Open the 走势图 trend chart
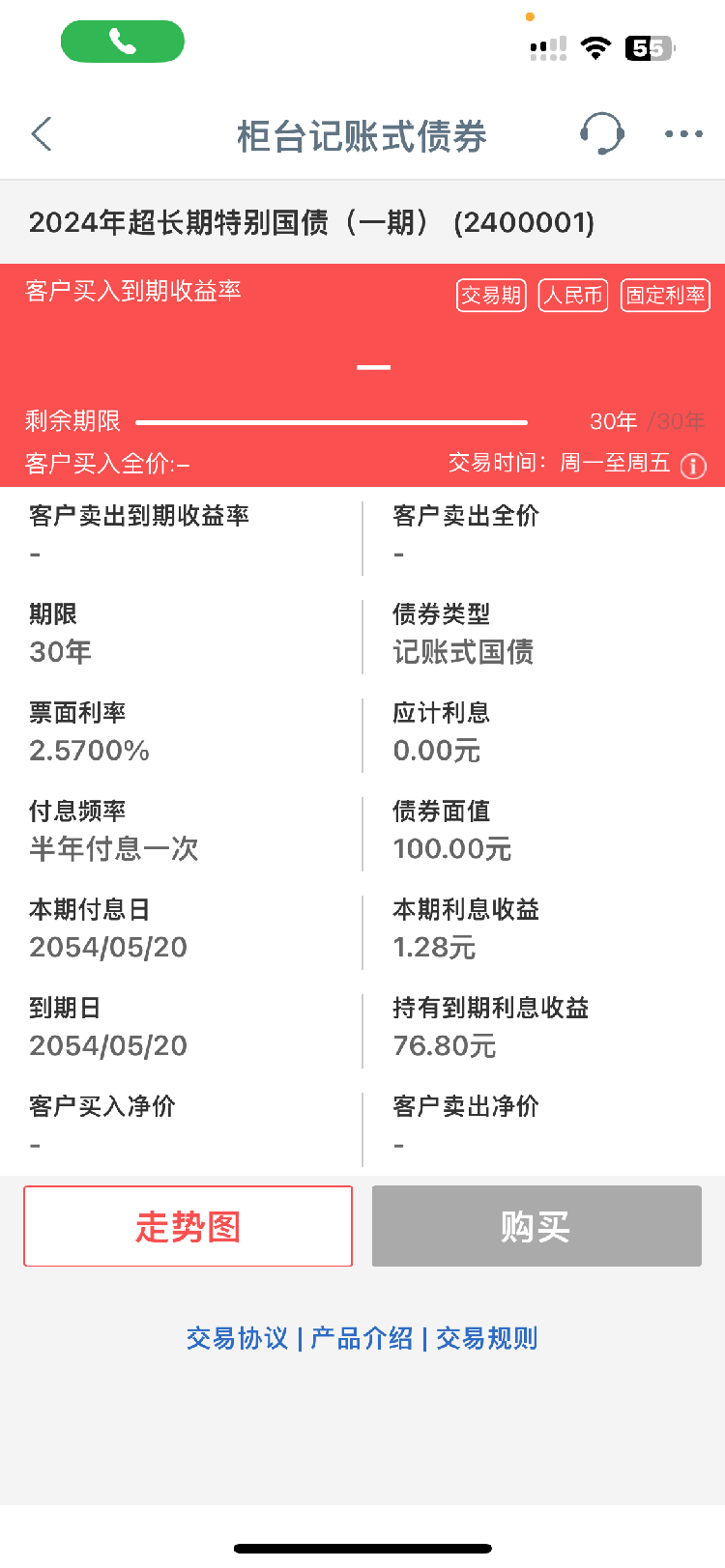The height and width of the screenshot is (1568, 725). point(188,1226)
